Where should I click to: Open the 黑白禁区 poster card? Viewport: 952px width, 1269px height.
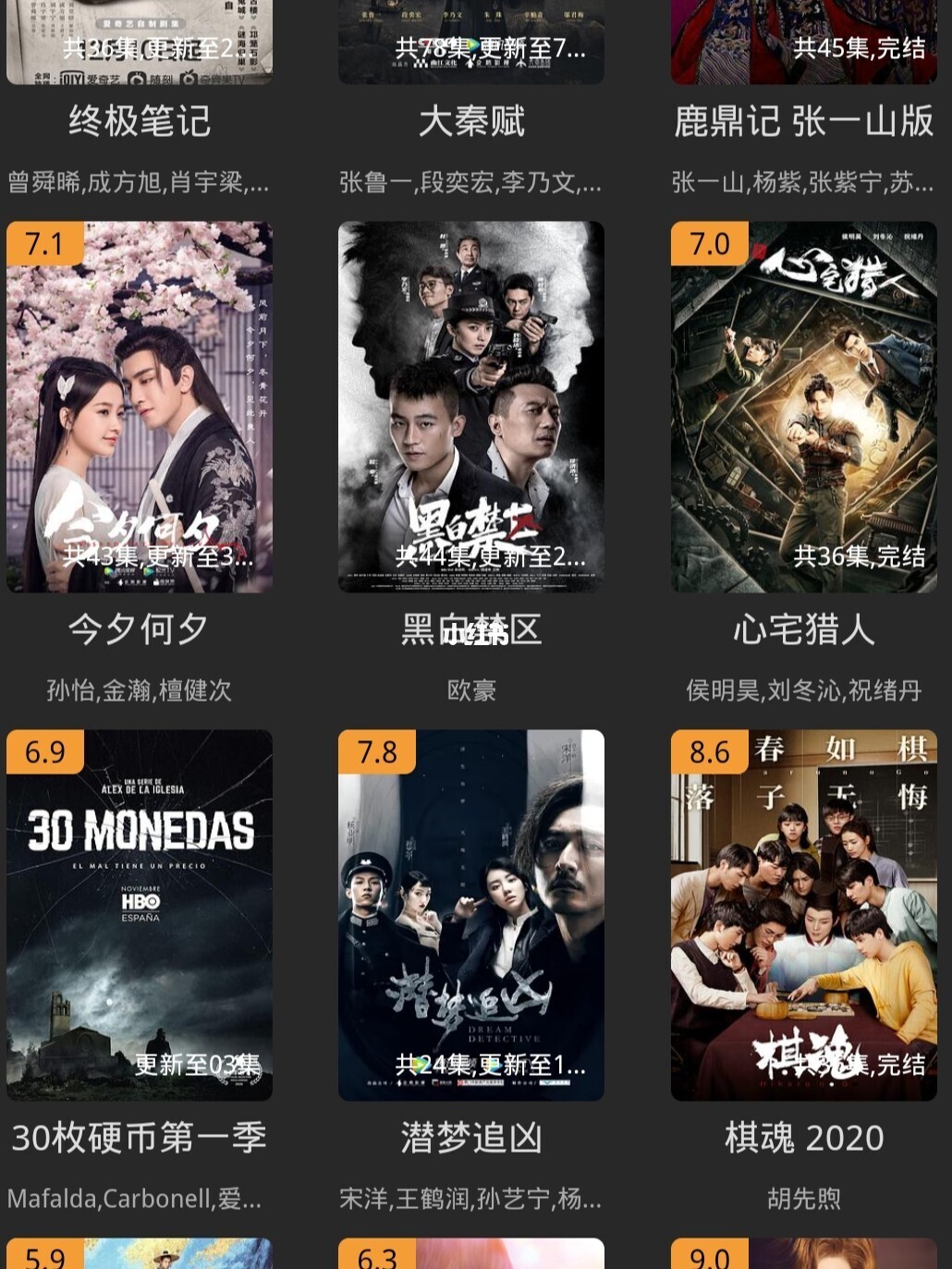(471, 407)
